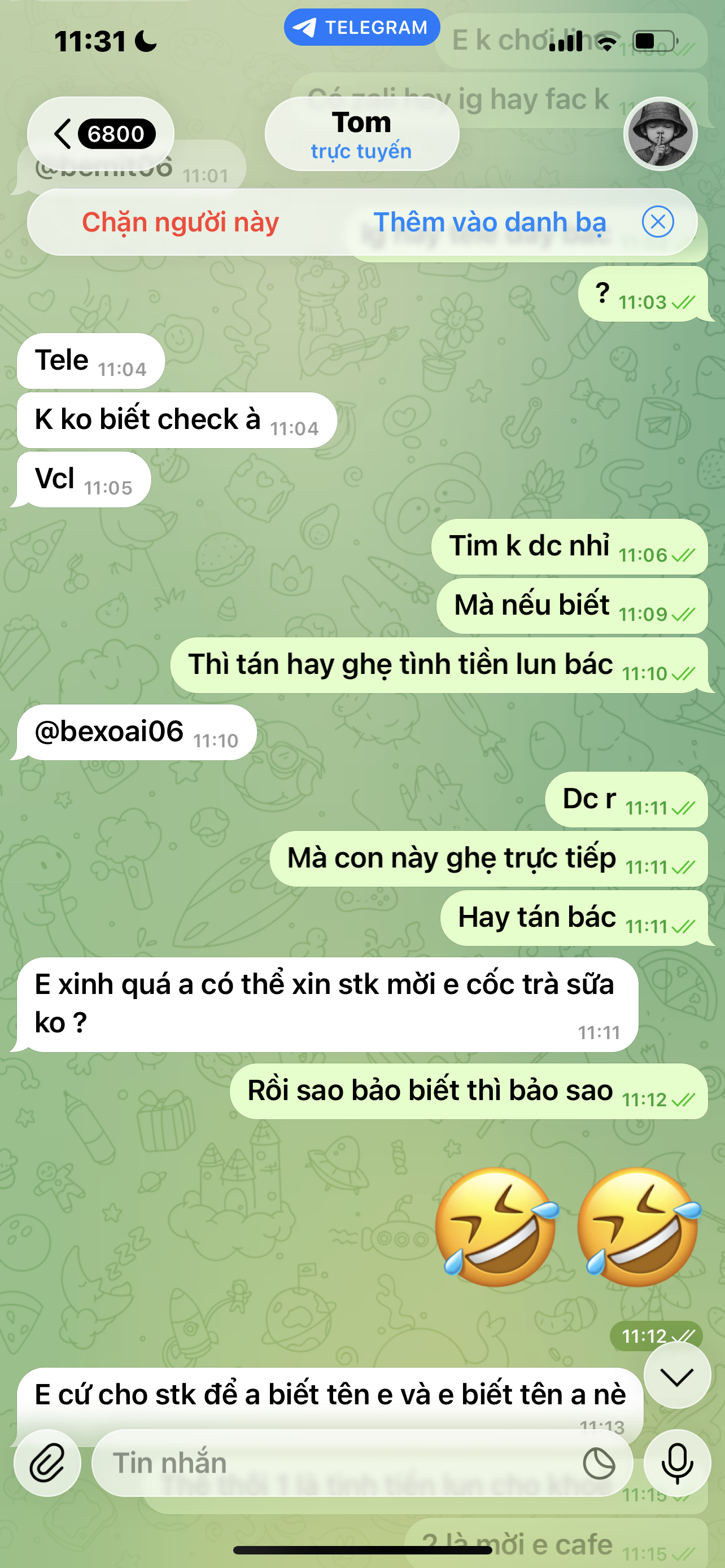Image resolution: width=725 pixels, height=1568 pixels.
Task: Open the sticker panel in message field
Action: 599,1464
